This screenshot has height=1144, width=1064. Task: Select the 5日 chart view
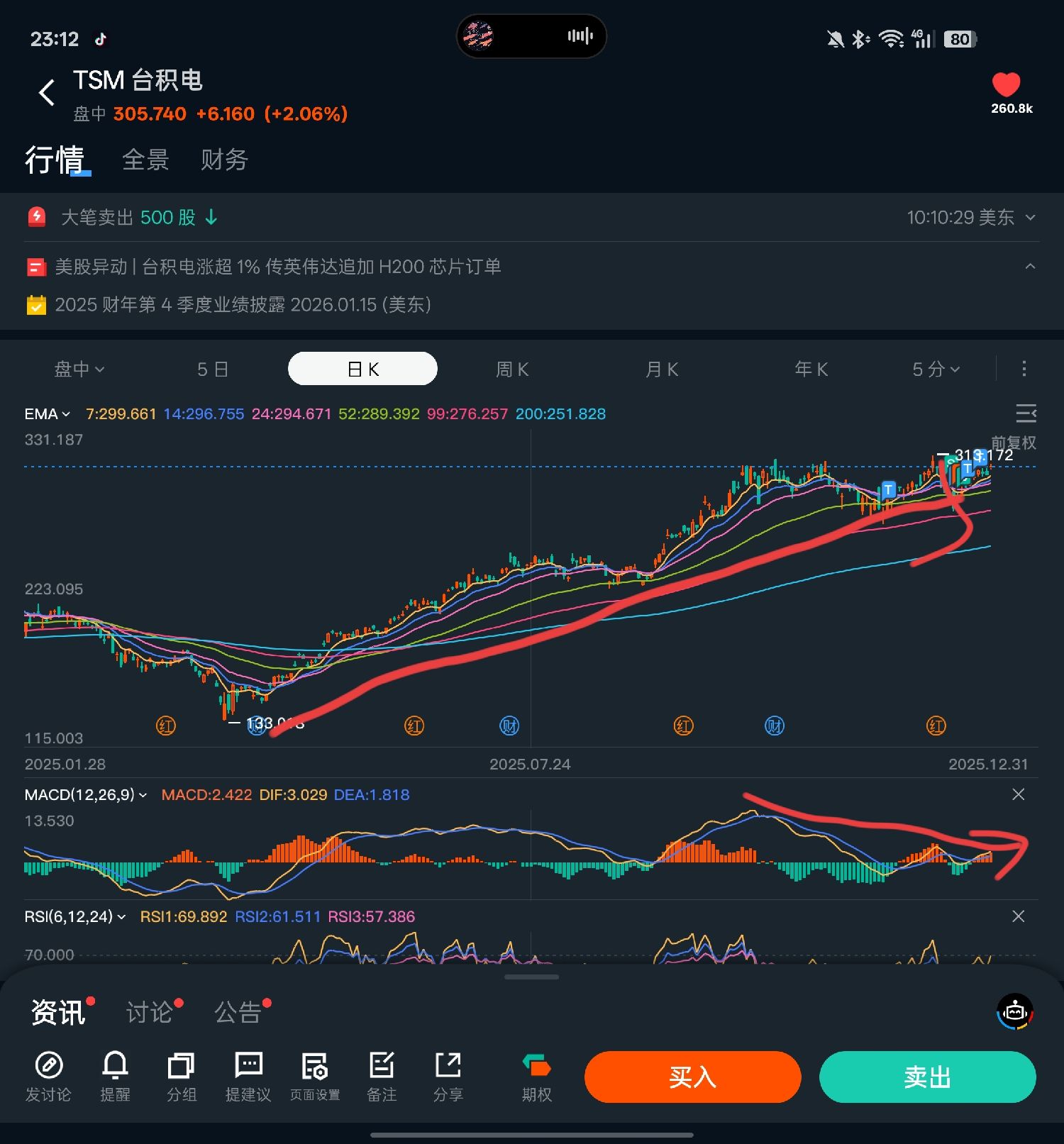coord(213,369)
